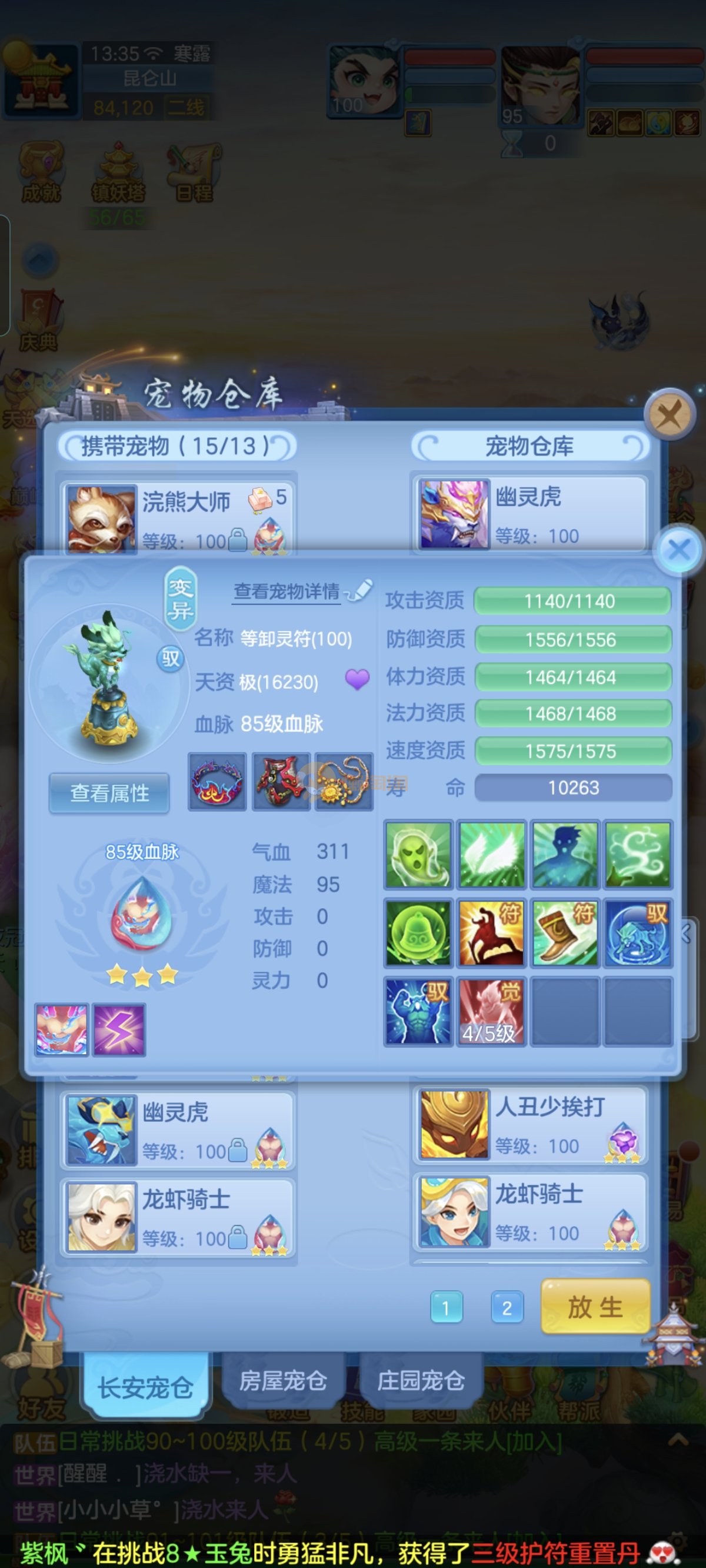This screenshot has width=706, height=1568.
Task: View the purple lightning bloodline skill
Action: coord(119,1031)
